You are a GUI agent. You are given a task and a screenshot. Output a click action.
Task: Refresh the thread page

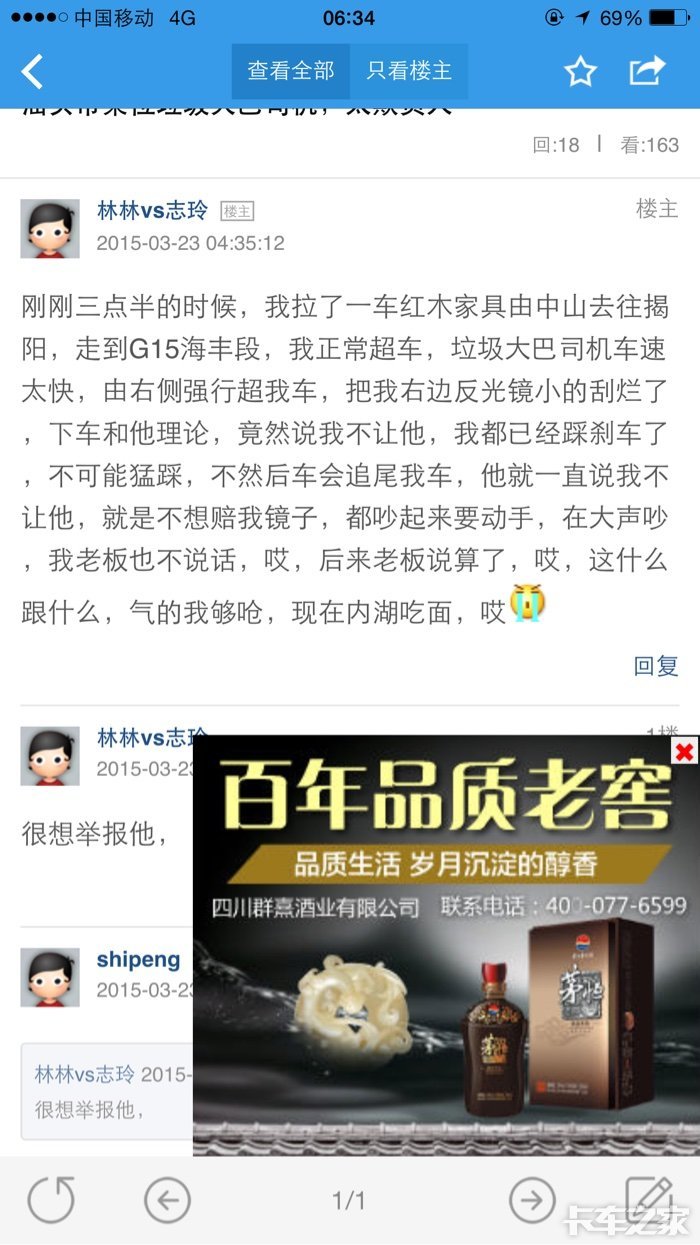coord(50,1200)
